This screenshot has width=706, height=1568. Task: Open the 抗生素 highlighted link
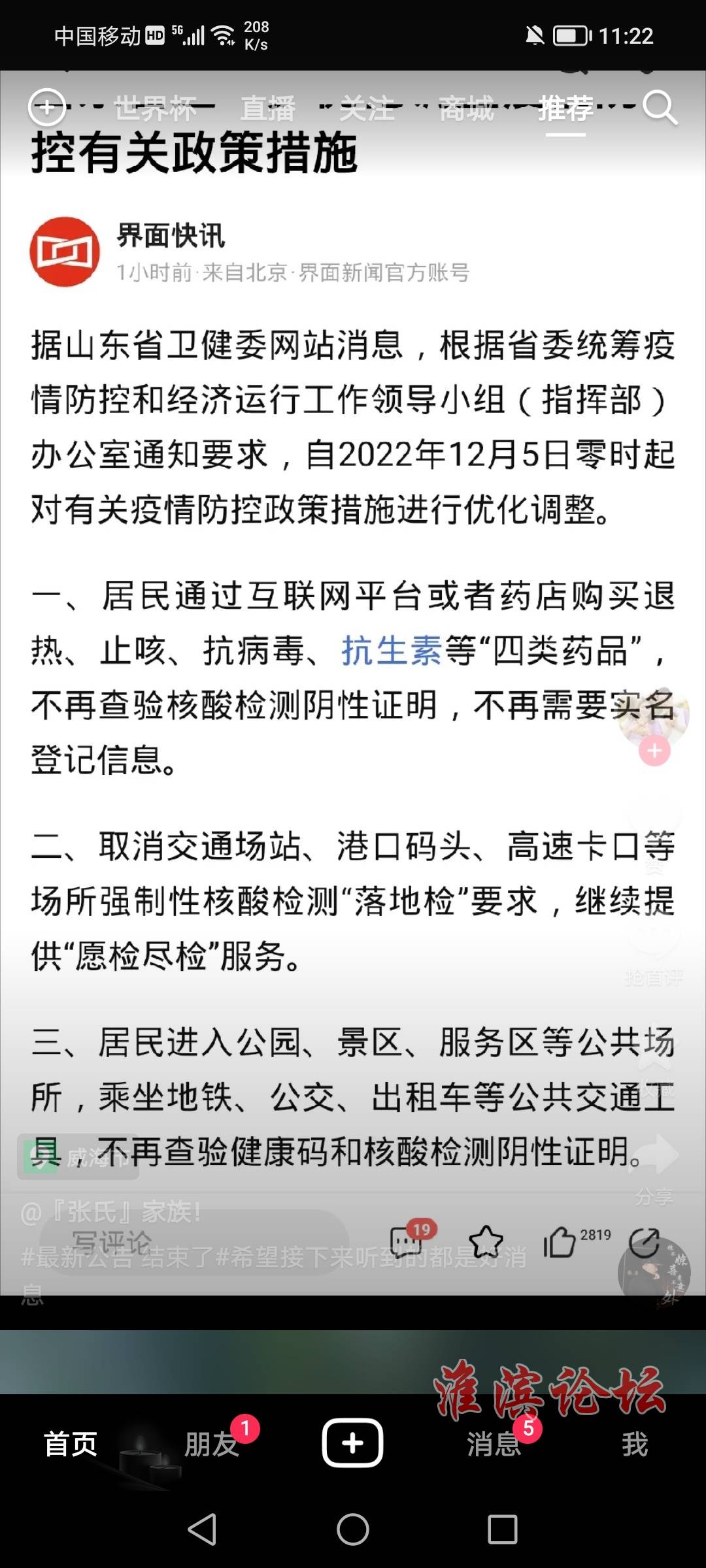(x=391, y=651)
